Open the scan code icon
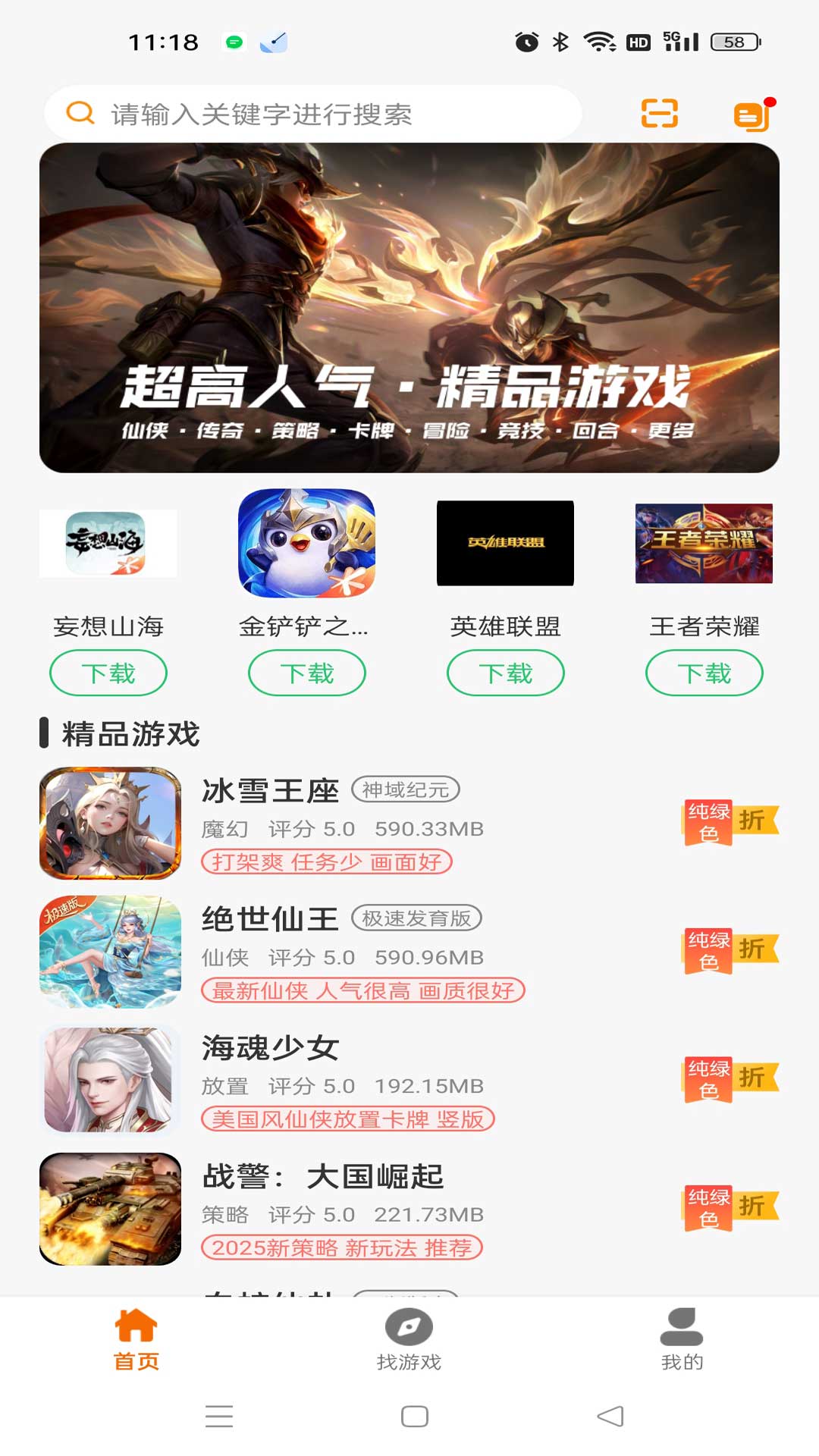This screenshot has height=1456, width=819. 659,114
